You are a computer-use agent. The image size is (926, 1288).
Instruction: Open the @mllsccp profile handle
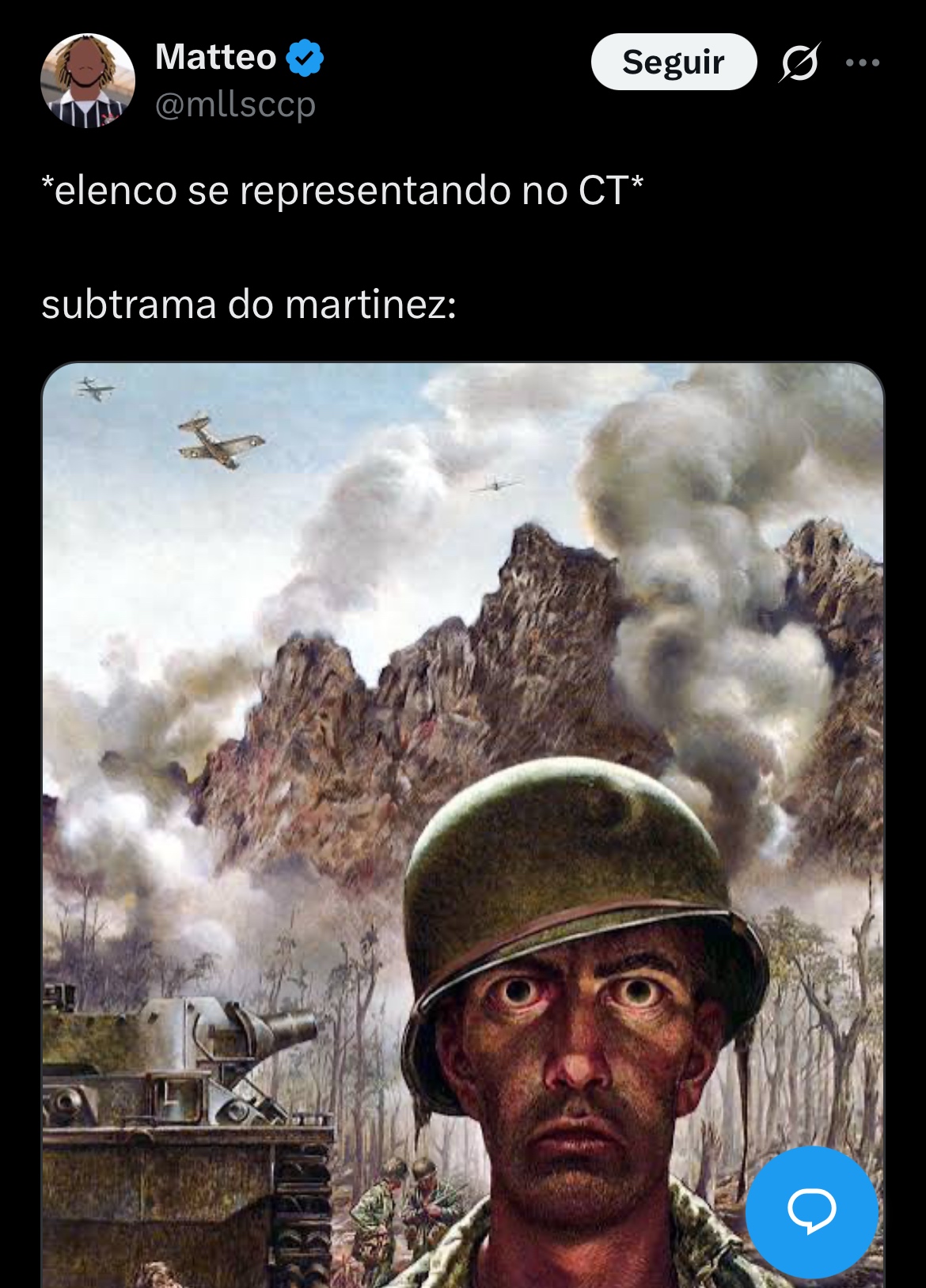pos(235,104)
